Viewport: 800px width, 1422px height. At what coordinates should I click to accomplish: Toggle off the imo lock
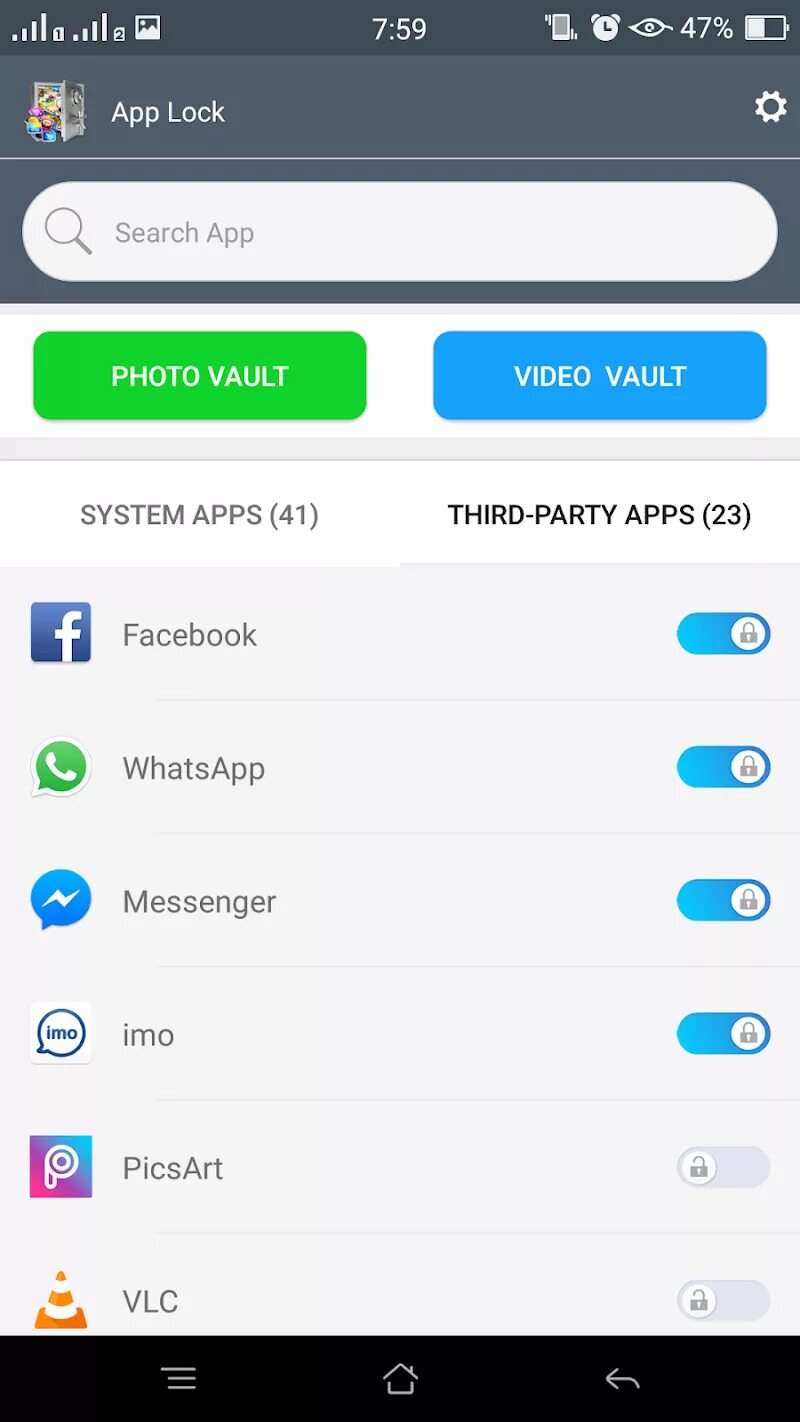click(723, 1033)
